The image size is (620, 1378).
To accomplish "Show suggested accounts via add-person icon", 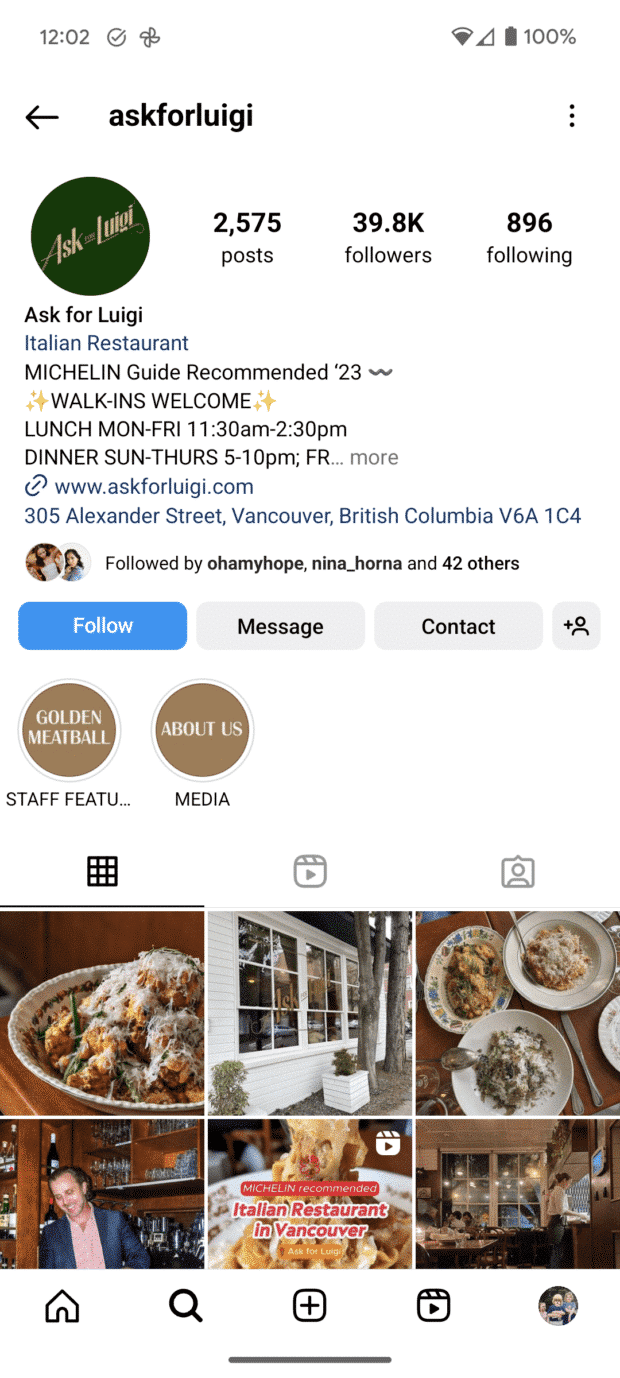I will [x=576, y=626].
